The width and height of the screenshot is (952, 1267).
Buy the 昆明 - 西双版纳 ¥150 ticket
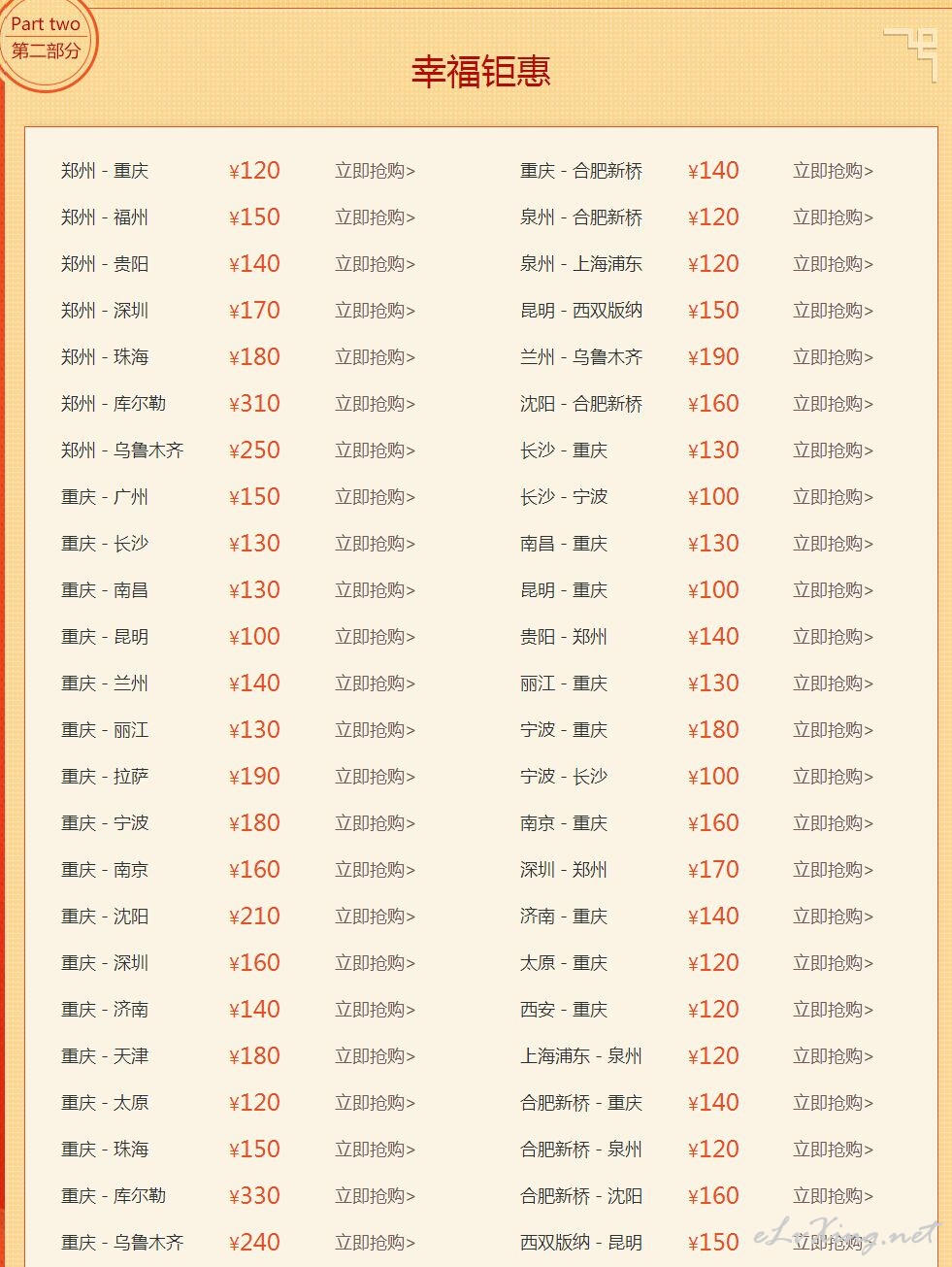pos(833,311)
